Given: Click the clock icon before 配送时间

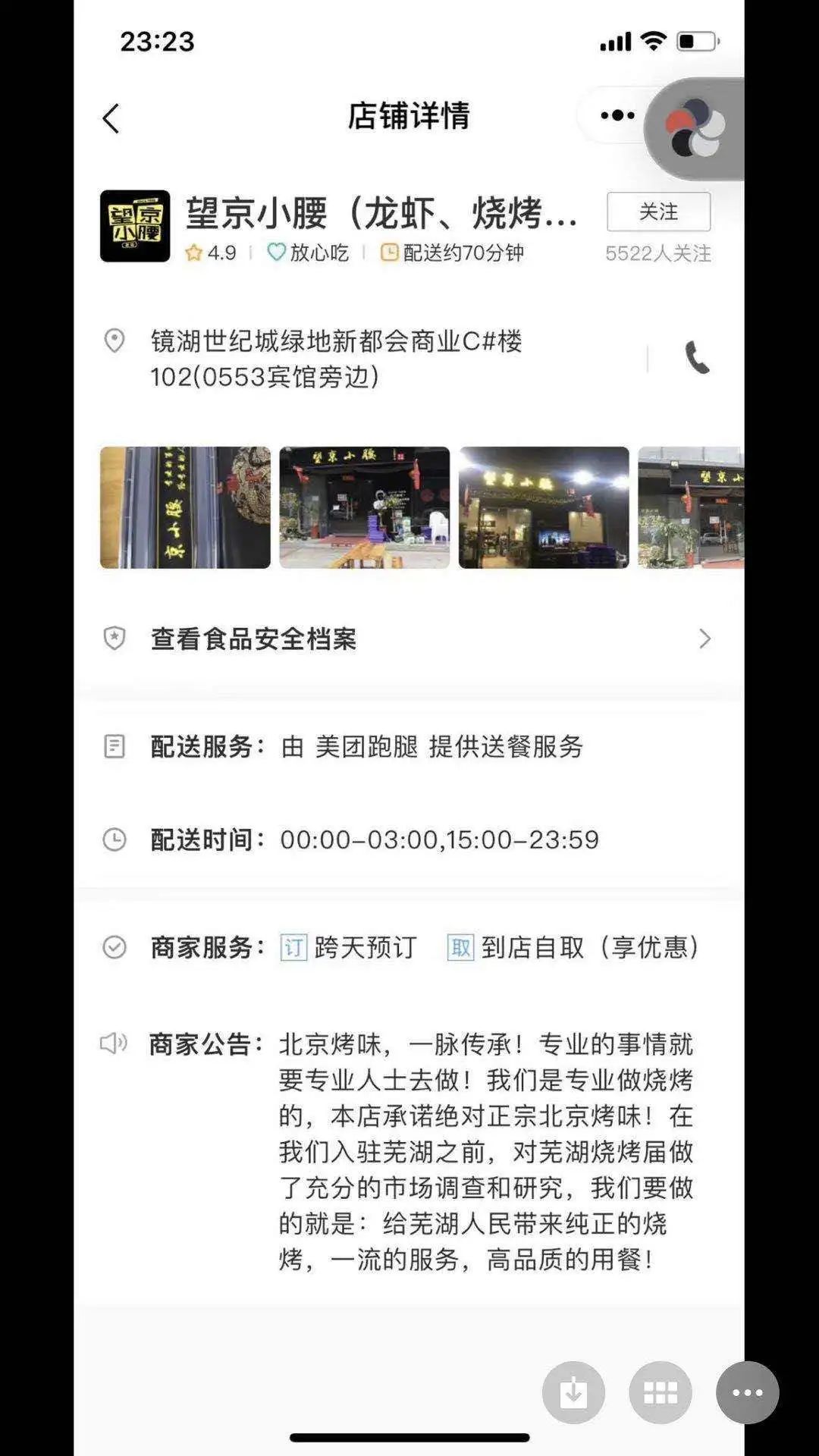Looking at the screenshot, I should tap(115, 839).
